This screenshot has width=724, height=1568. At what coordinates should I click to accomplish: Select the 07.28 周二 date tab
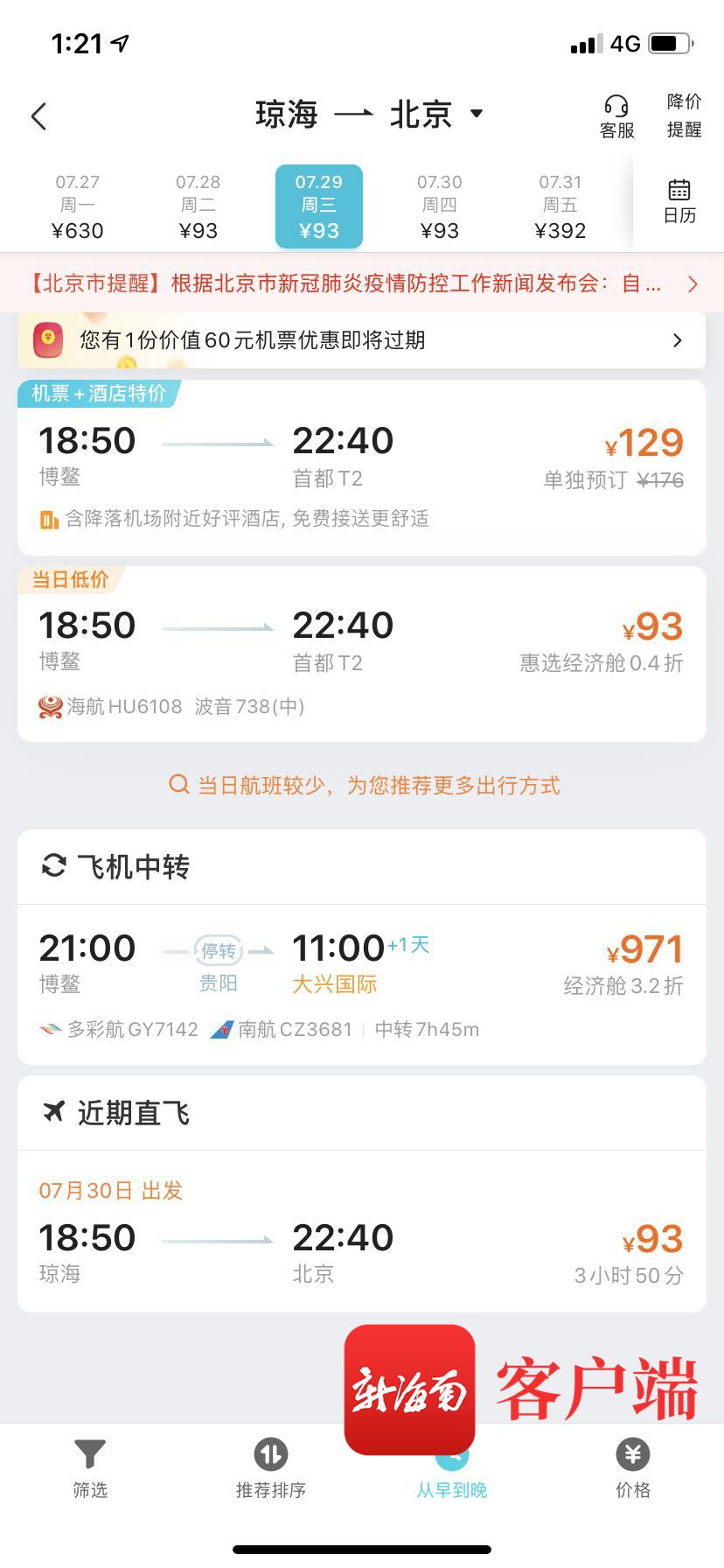point(198,206)
